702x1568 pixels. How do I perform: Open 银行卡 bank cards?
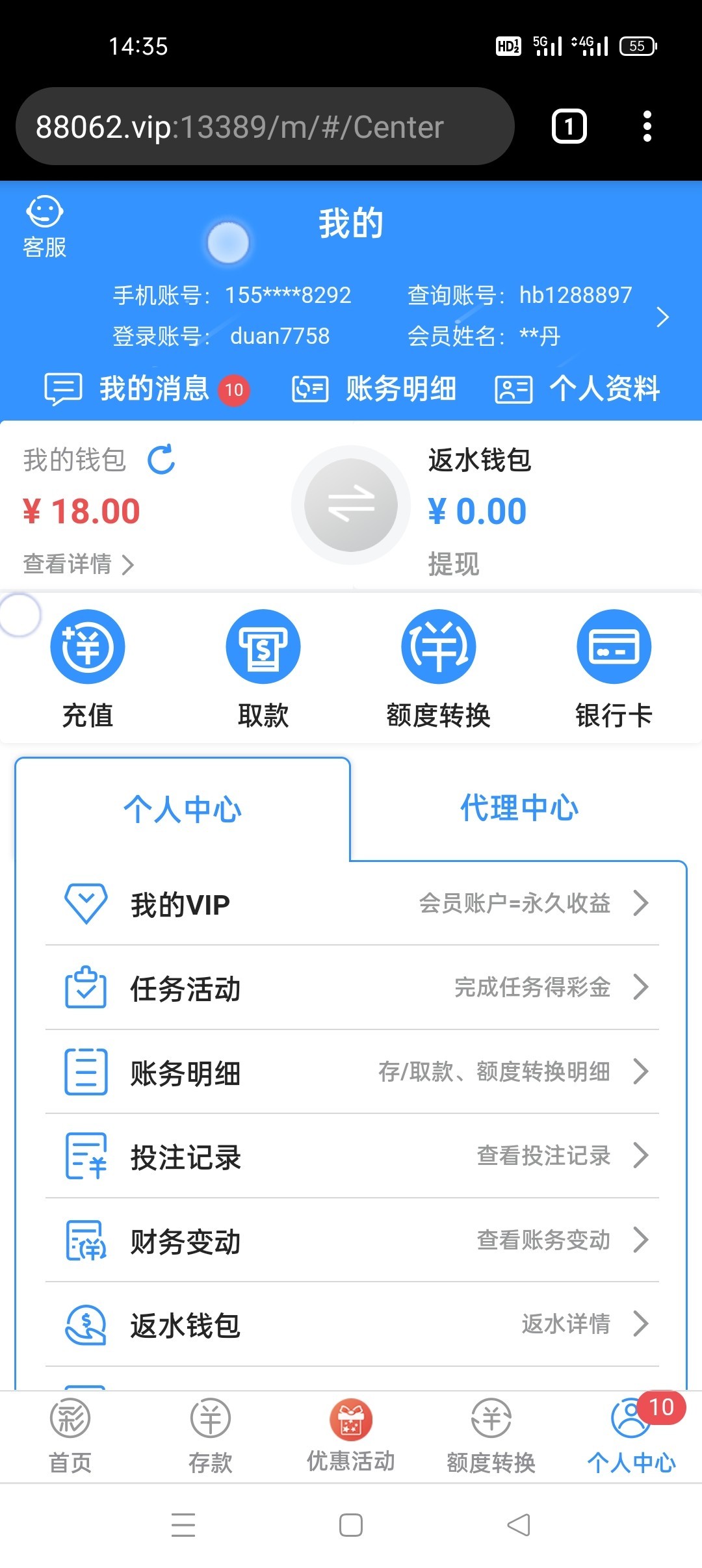click(614, 668)
